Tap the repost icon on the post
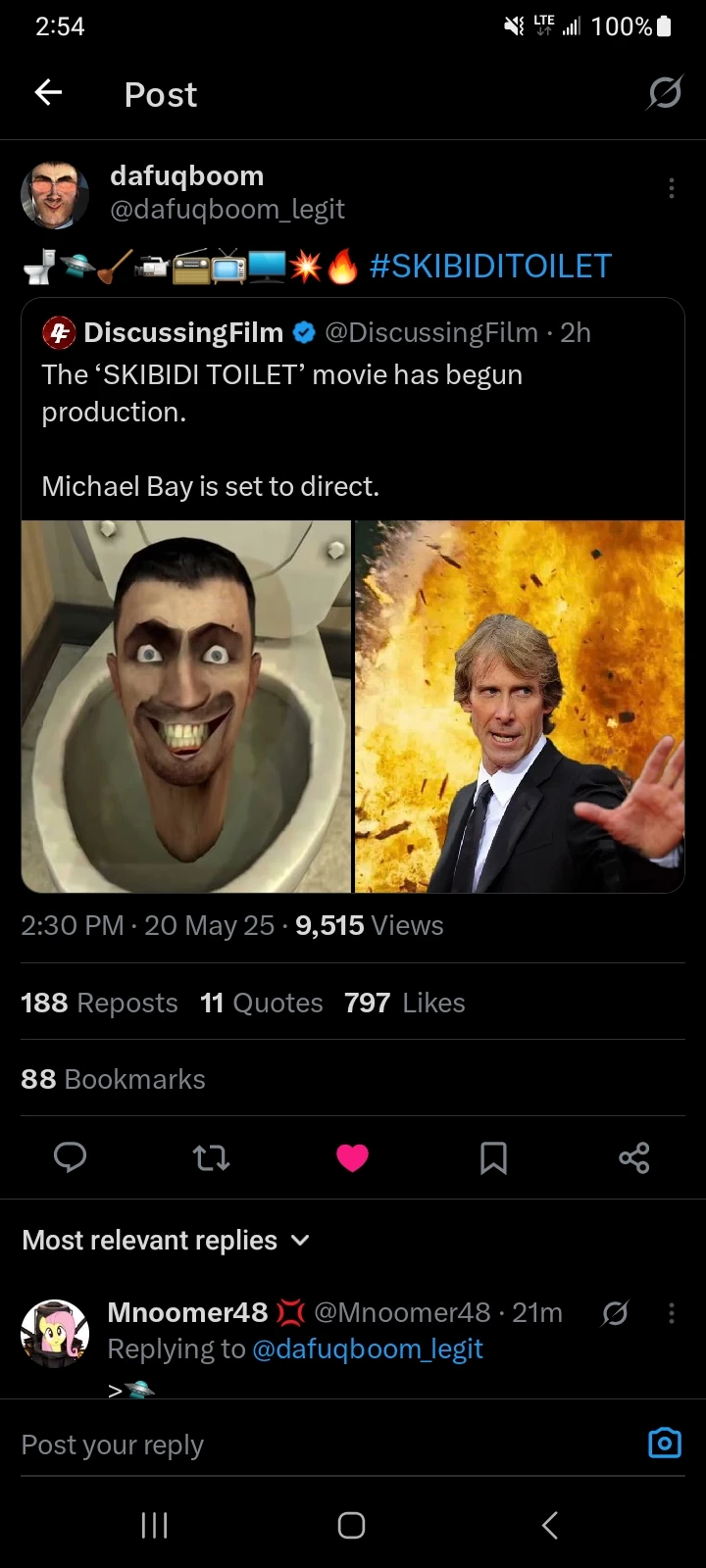Screen dimensions: 706x1568 (x=211, y=1157)
